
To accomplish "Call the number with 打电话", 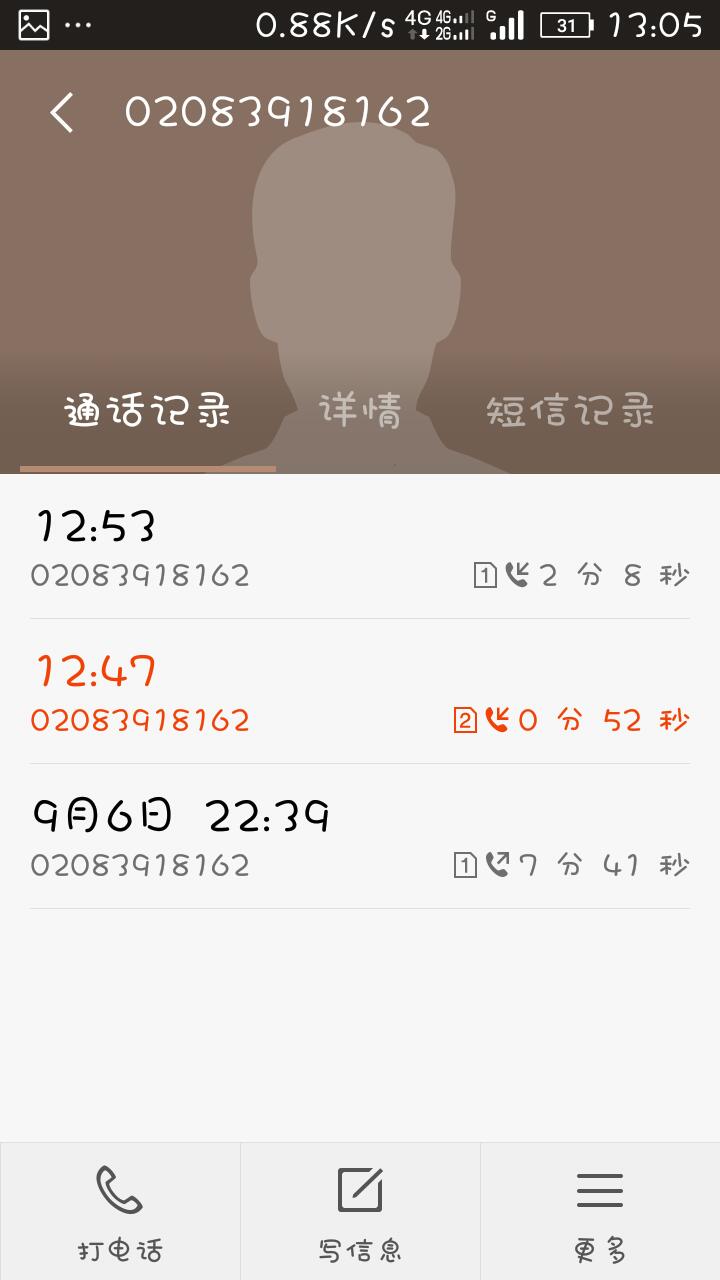I will [120, 1211].
